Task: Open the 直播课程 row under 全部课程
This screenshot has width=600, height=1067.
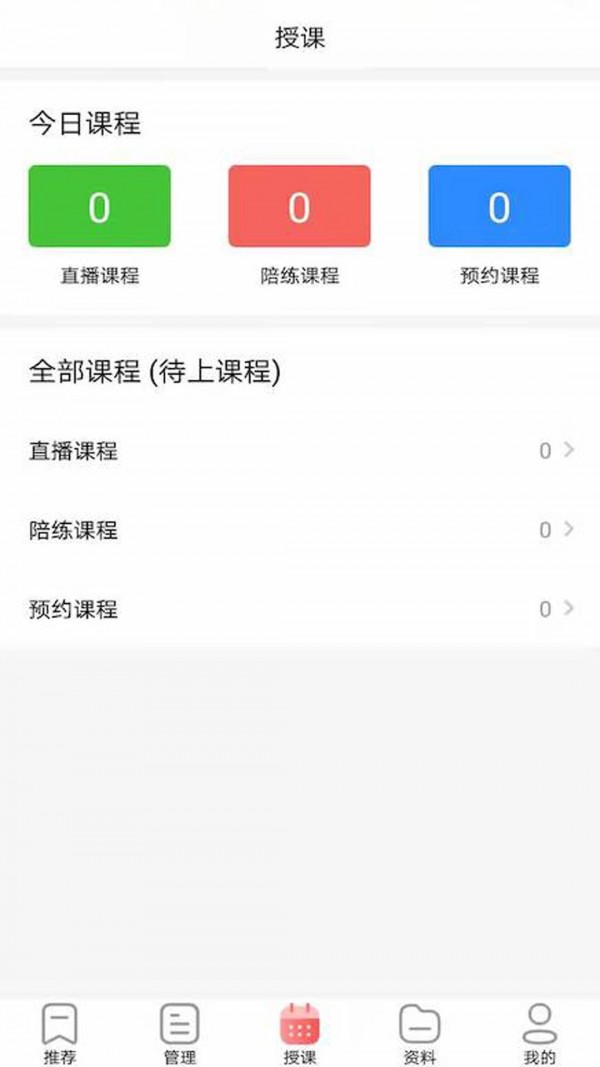Action: pos(300,451)
